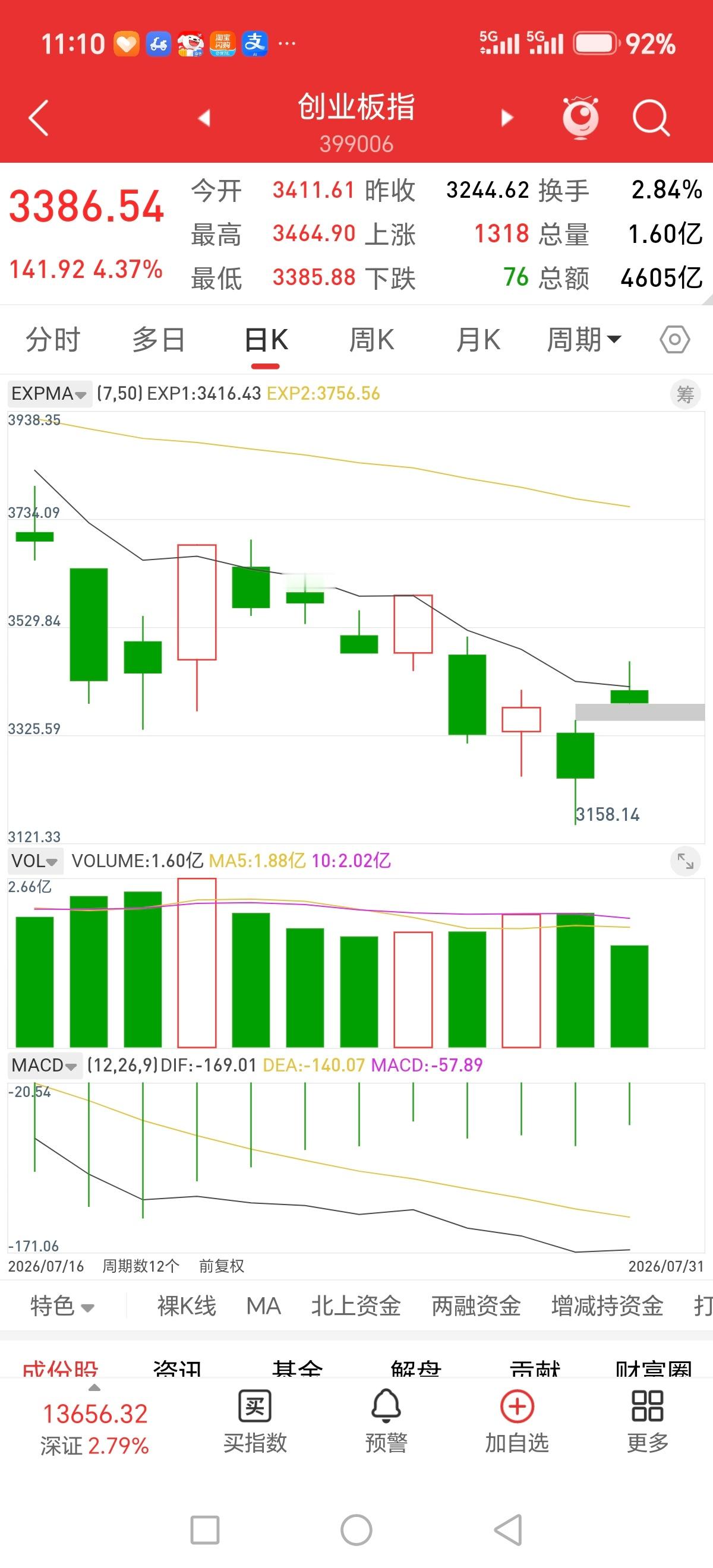Screen dimensions: 713x1568
Task: Go back using the top-left arrow
Action: (39, 118)
